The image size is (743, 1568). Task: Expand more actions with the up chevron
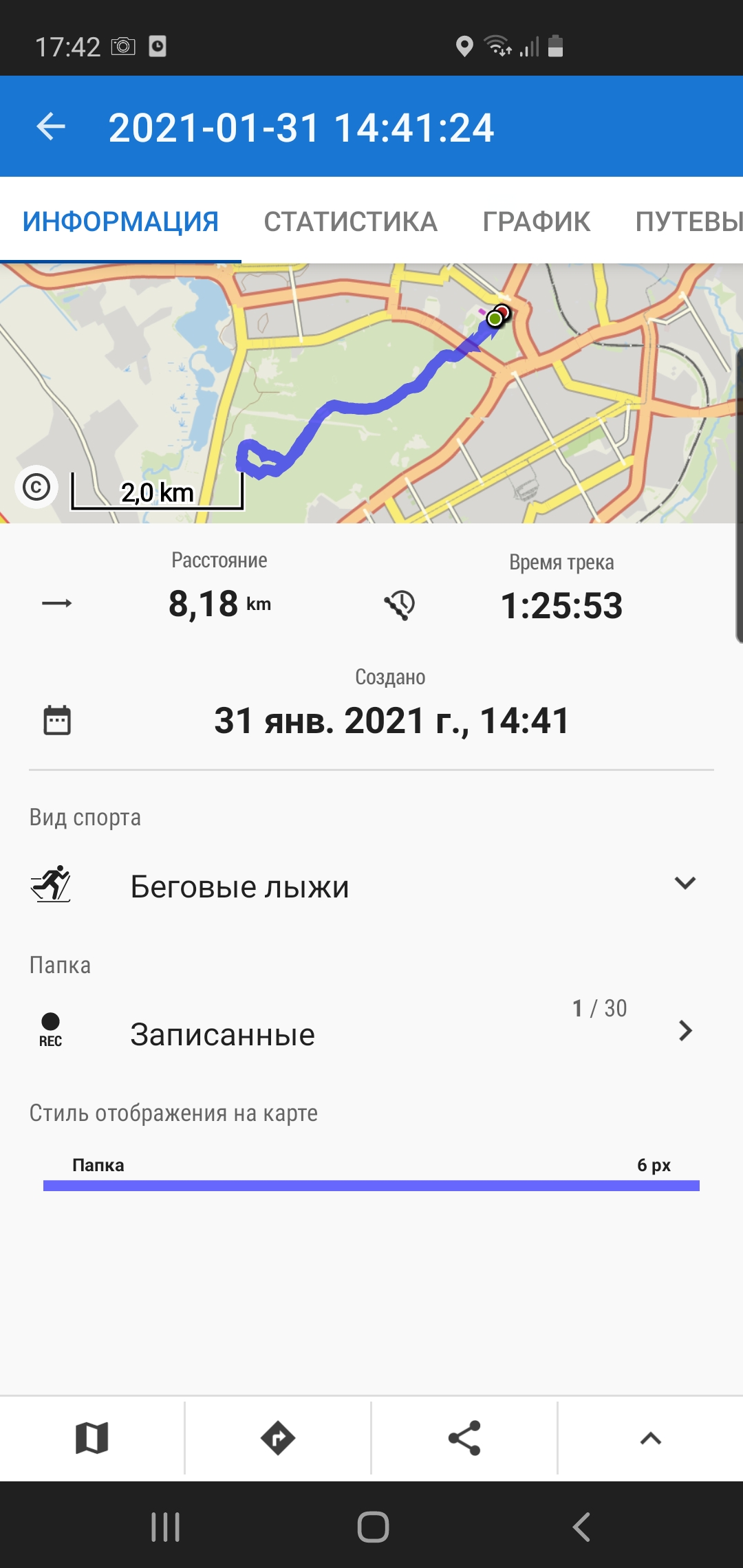[x=650, y=1438]
